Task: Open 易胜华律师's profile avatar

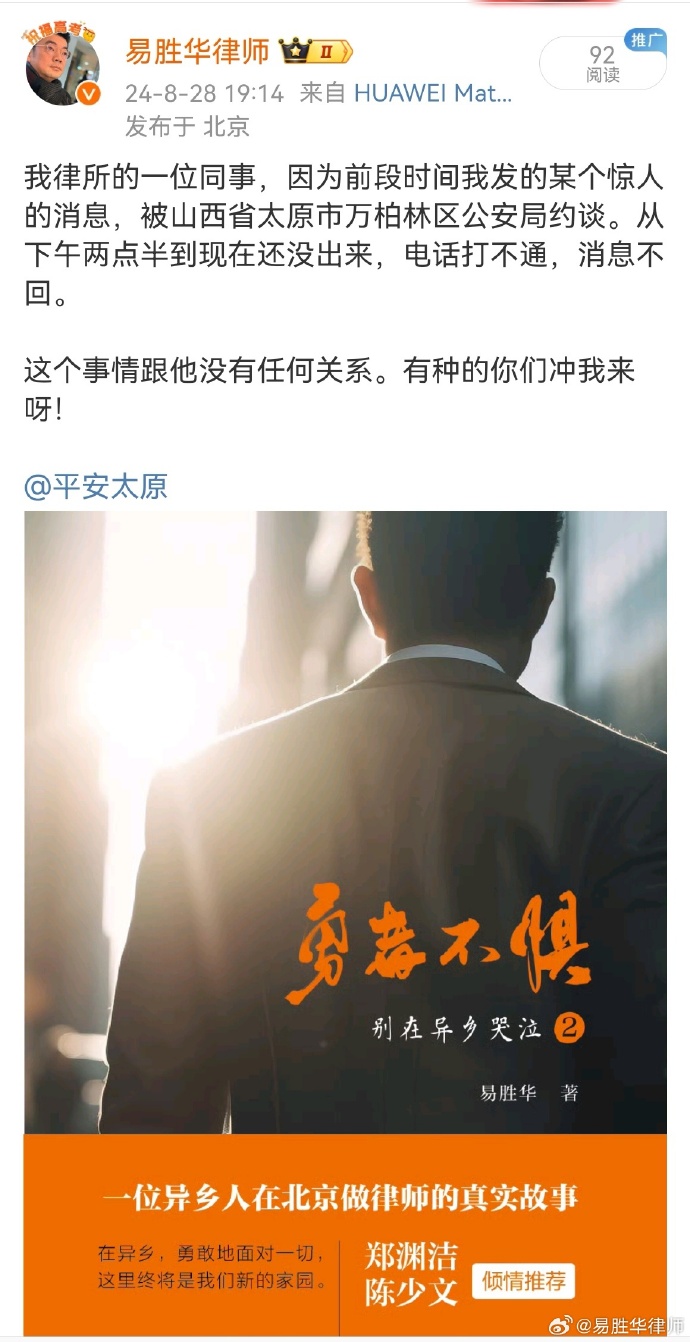Action: (62, 68)
